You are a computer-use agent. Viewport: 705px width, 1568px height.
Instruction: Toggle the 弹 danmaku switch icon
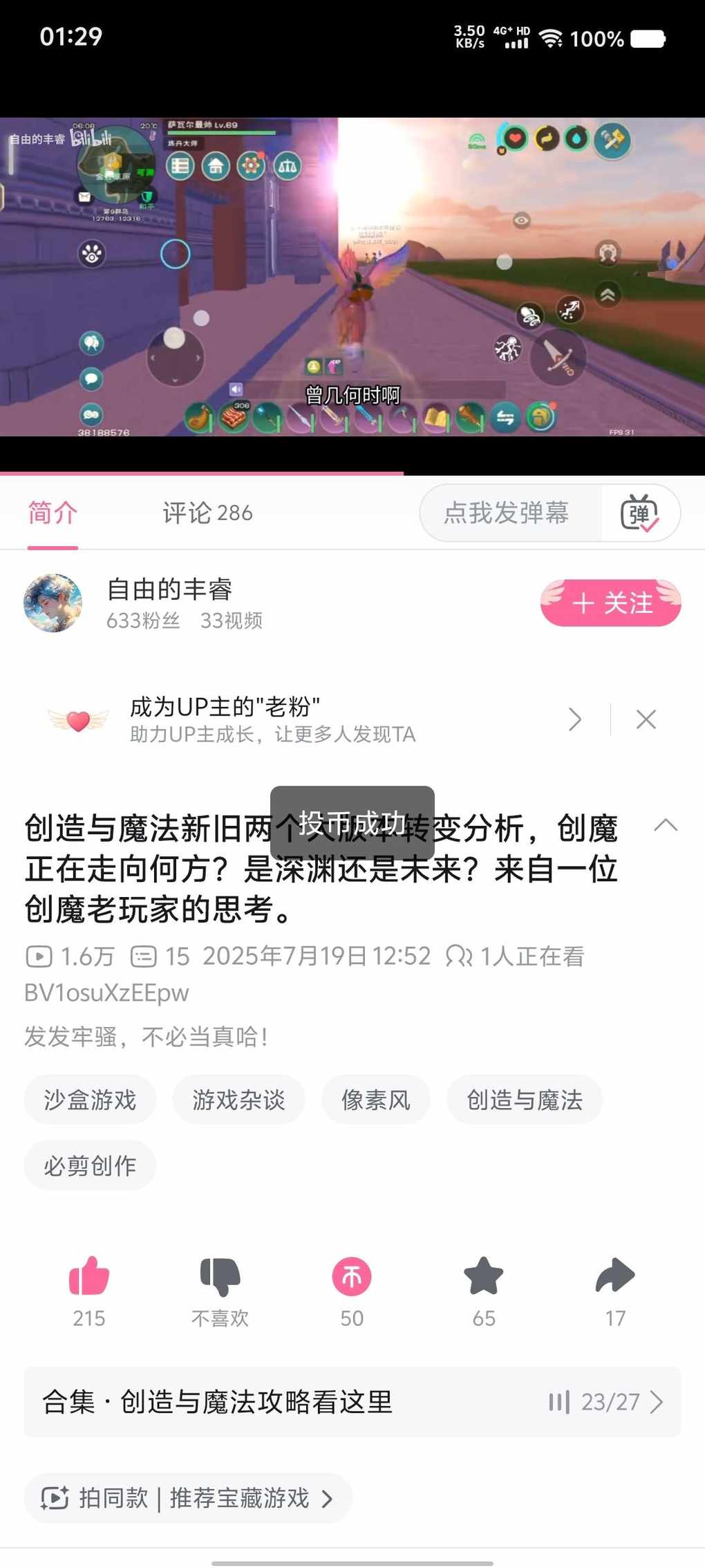[639, 513]
